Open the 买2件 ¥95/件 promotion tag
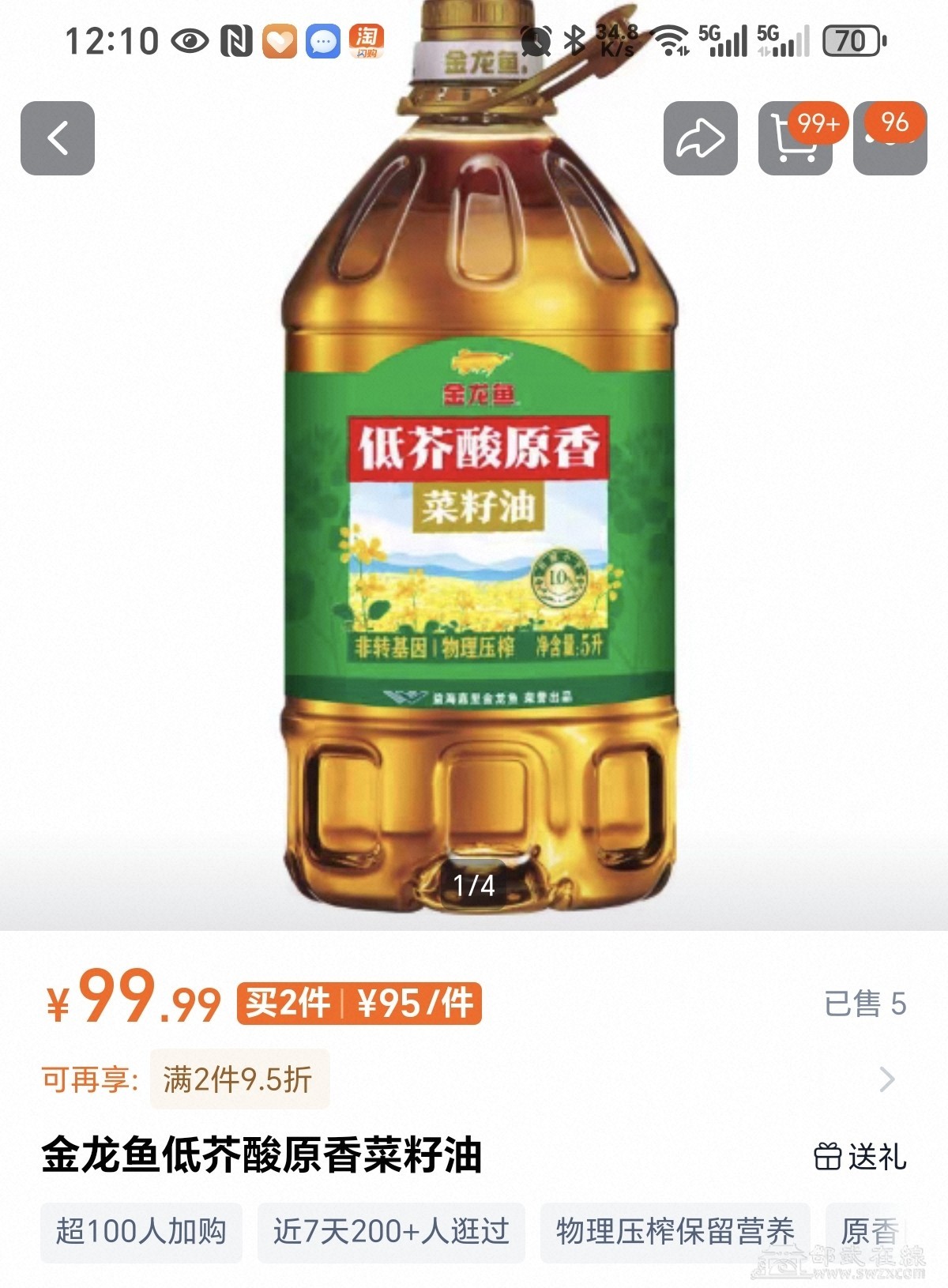Viewport: 948px width, 1288px height. [x=359, y=1004]
